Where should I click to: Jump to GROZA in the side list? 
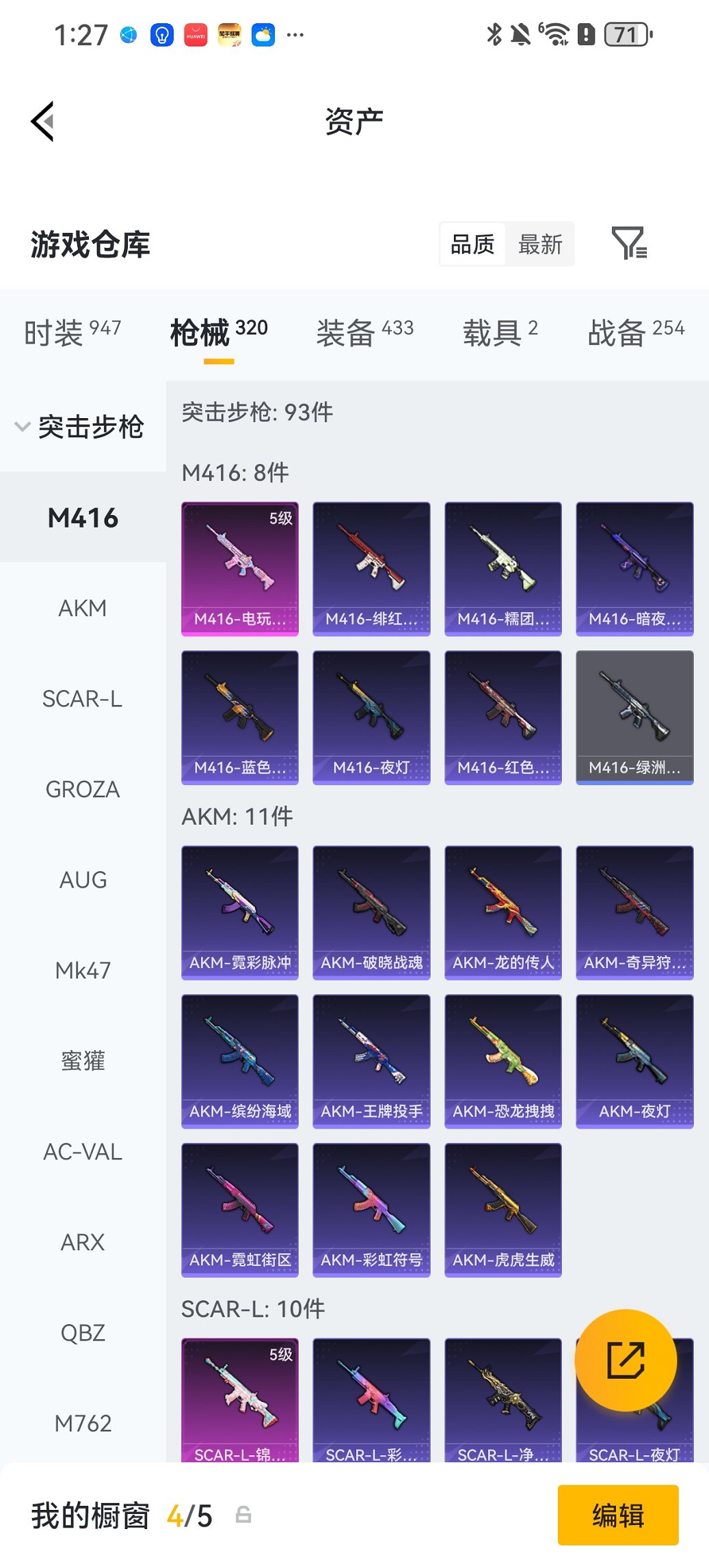coord(83,790)
